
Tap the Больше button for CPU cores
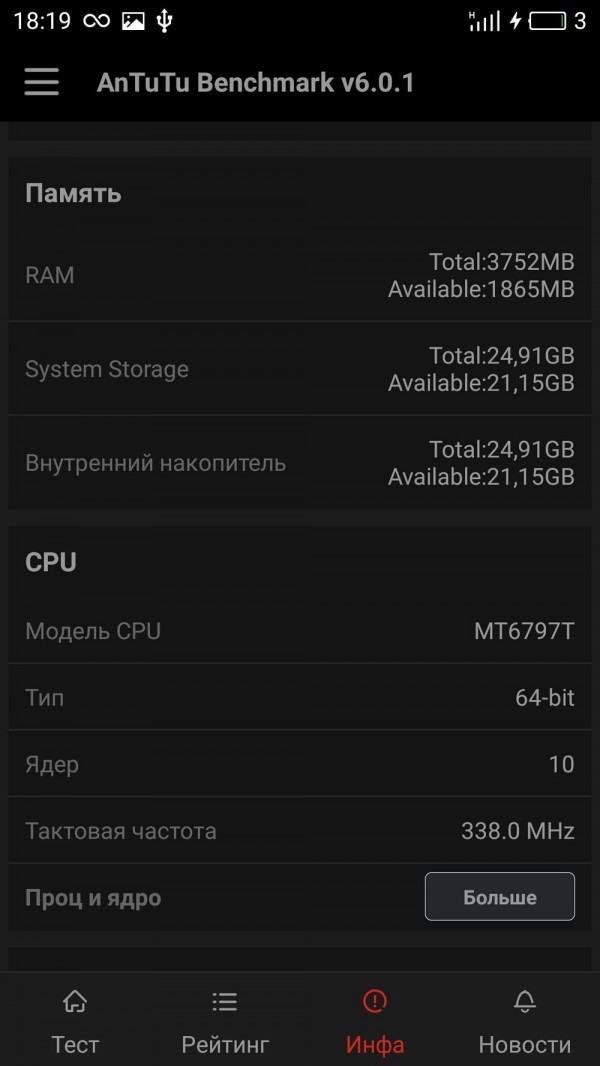(x=499, y=897)
